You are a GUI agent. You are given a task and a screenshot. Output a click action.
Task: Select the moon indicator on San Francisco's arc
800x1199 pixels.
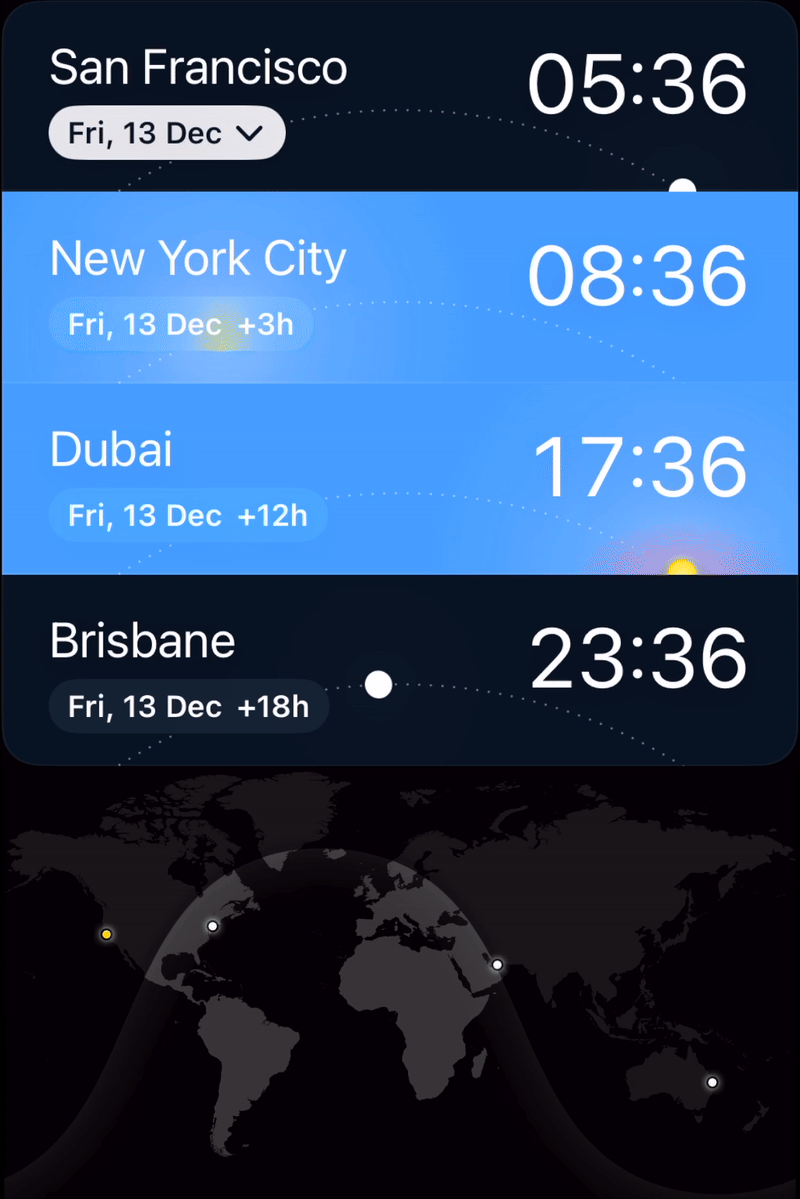684,186
